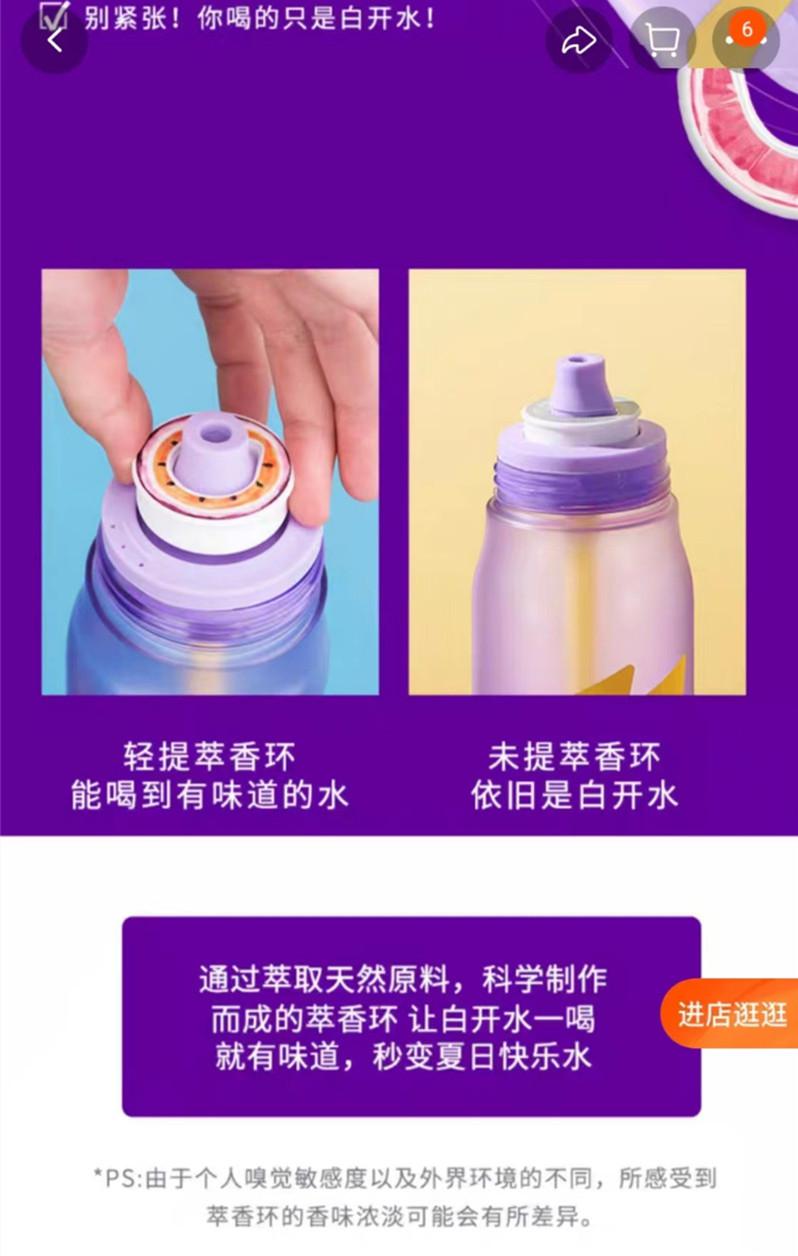Open the shopping cart
Screen dimensions: 798x1256
(x=663, y=41)
